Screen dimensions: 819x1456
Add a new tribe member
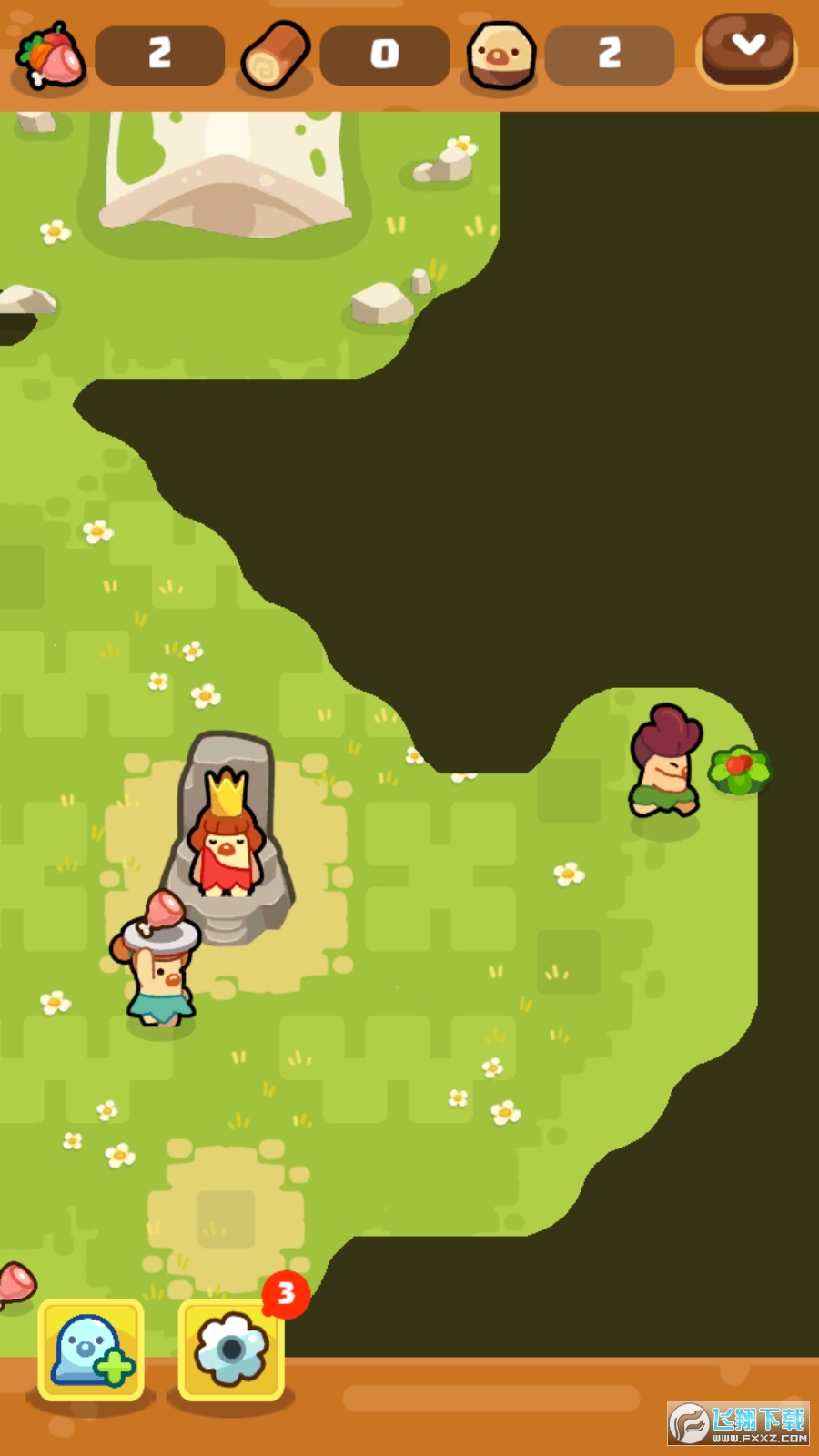[x=91, y=1350]
